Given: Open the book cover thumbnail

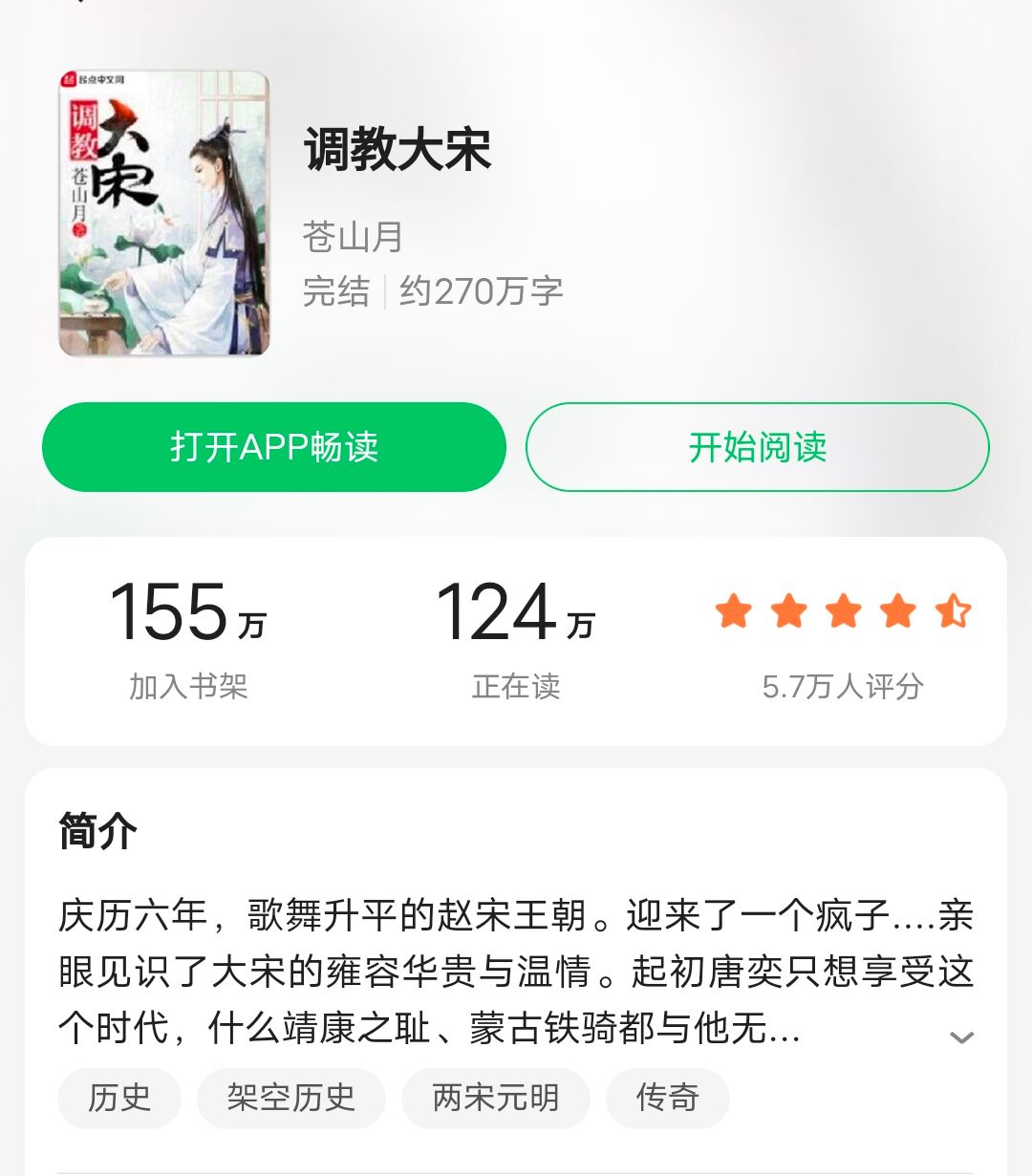Looking at the screenshot, I should click(163, 210).
